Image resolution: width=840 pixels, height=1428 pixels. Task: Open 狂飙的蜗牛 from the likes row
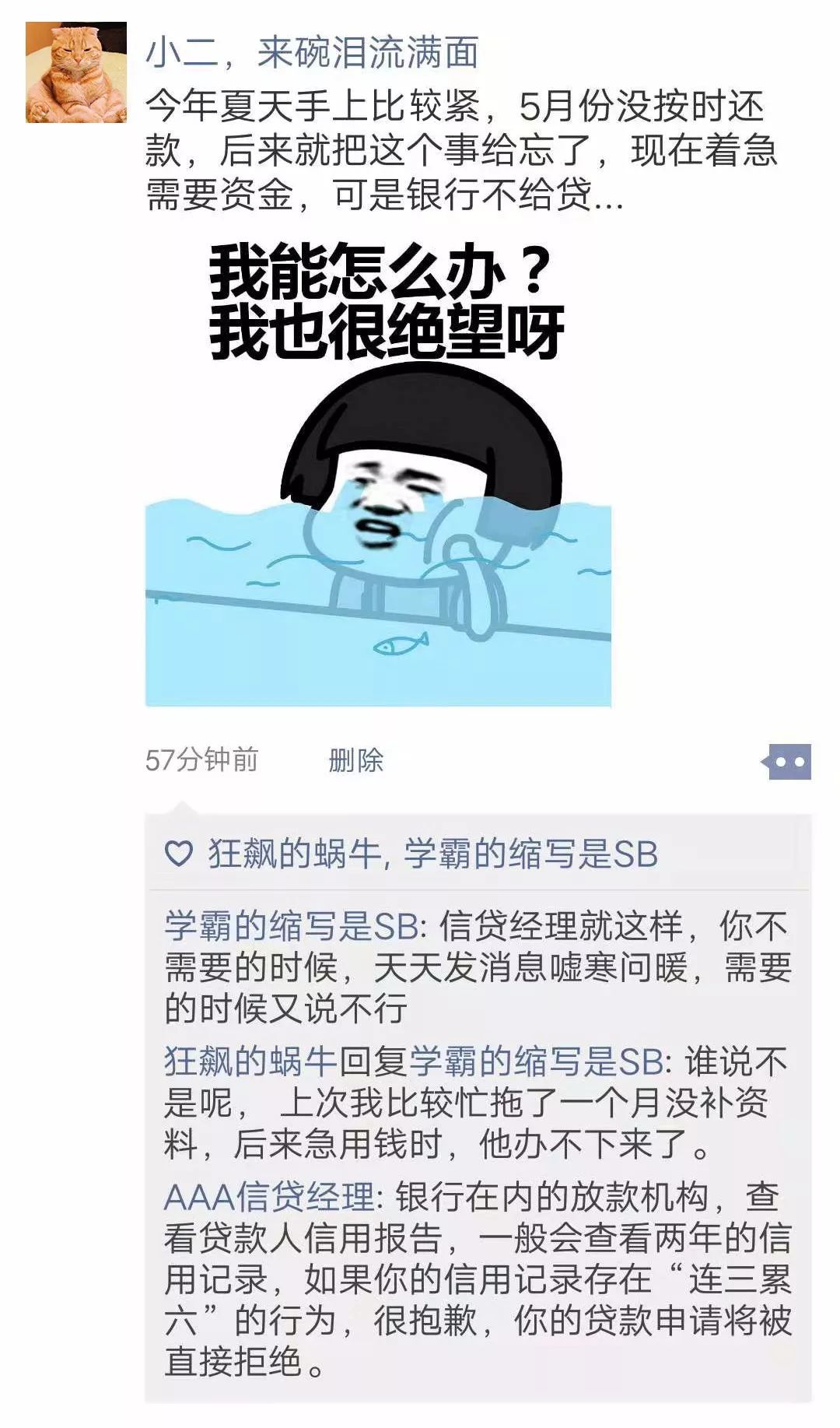coord(294,854)
